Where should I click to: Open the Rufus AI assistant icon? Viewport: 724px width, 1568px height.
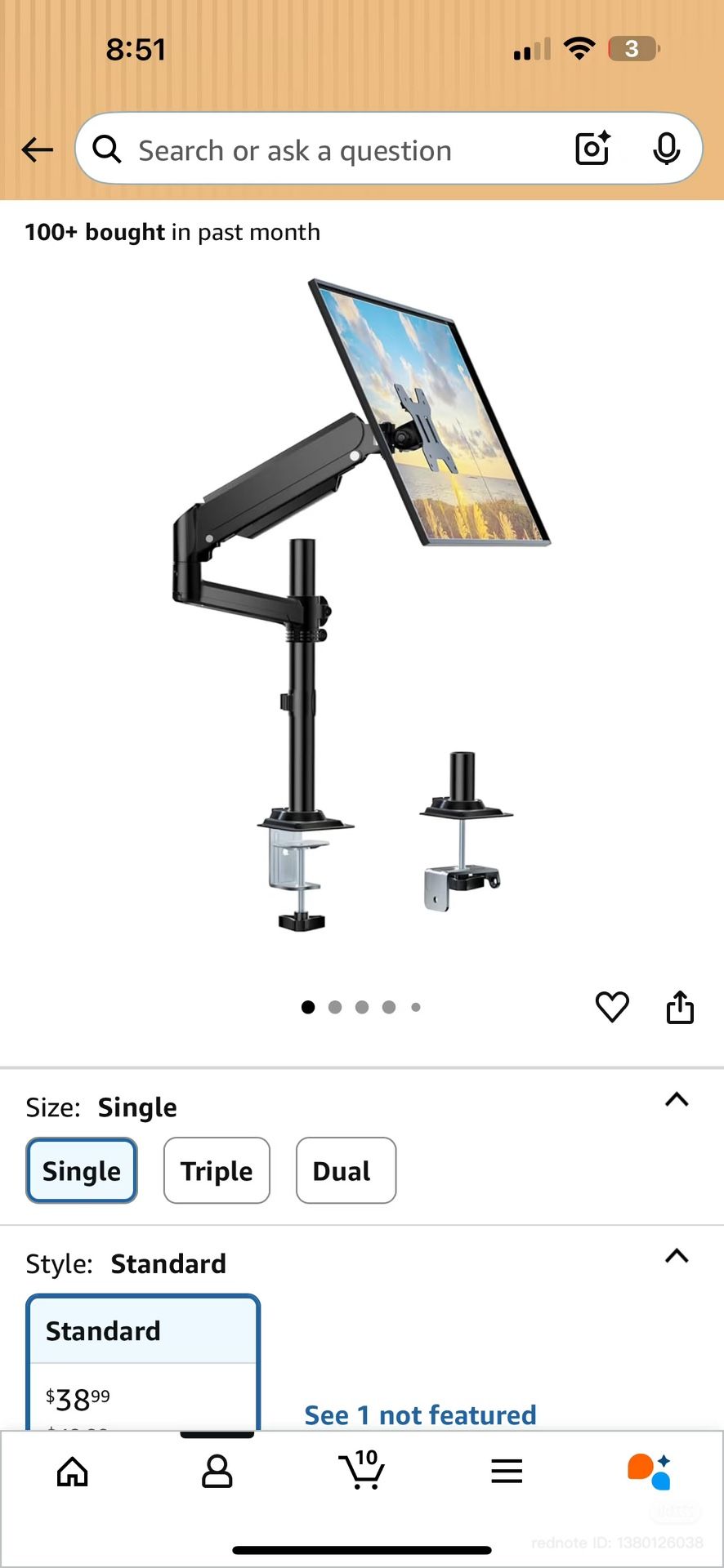pyautogui.click(x=648, y=1472)
